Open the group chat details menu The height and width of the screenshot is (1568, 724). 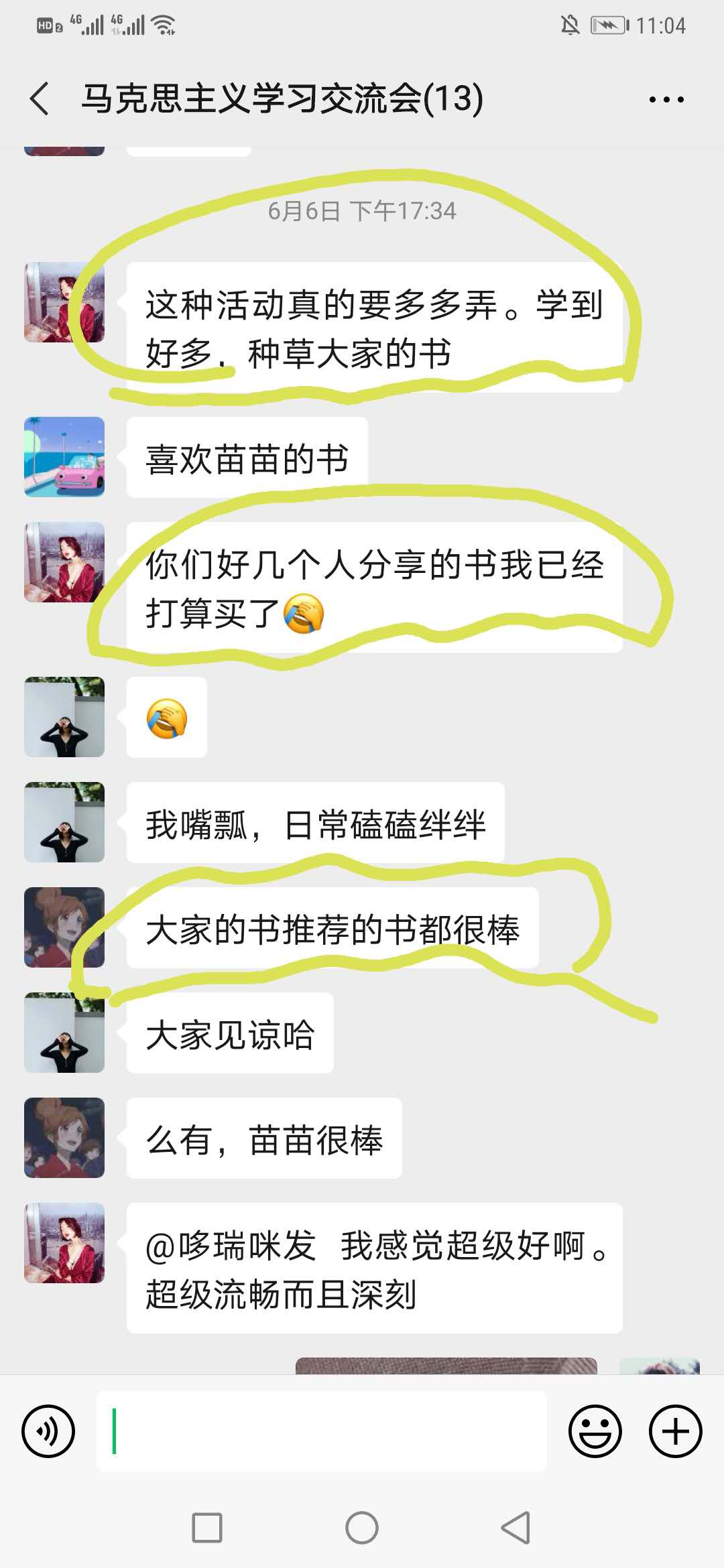click(x=666, y=100)
